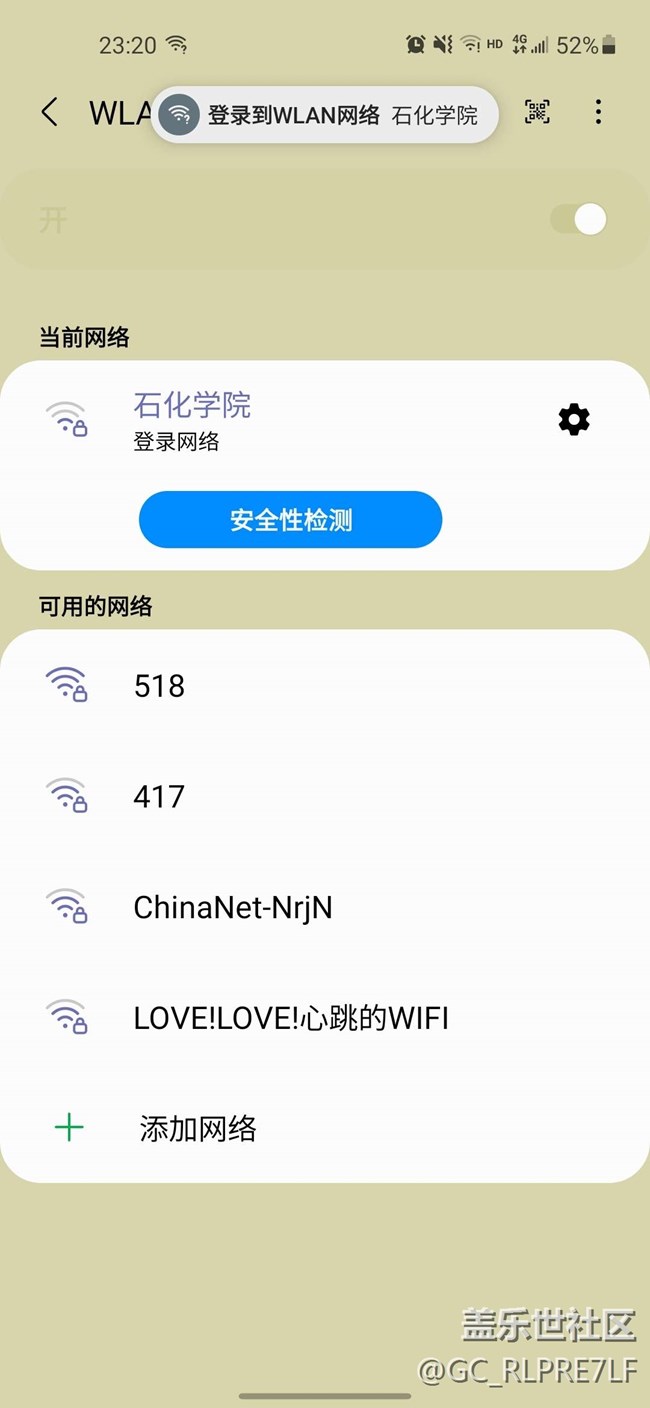This screenshot has height=1408, width=650.
Task: Turn off the WLAN switch
Action: click(579, 219)
